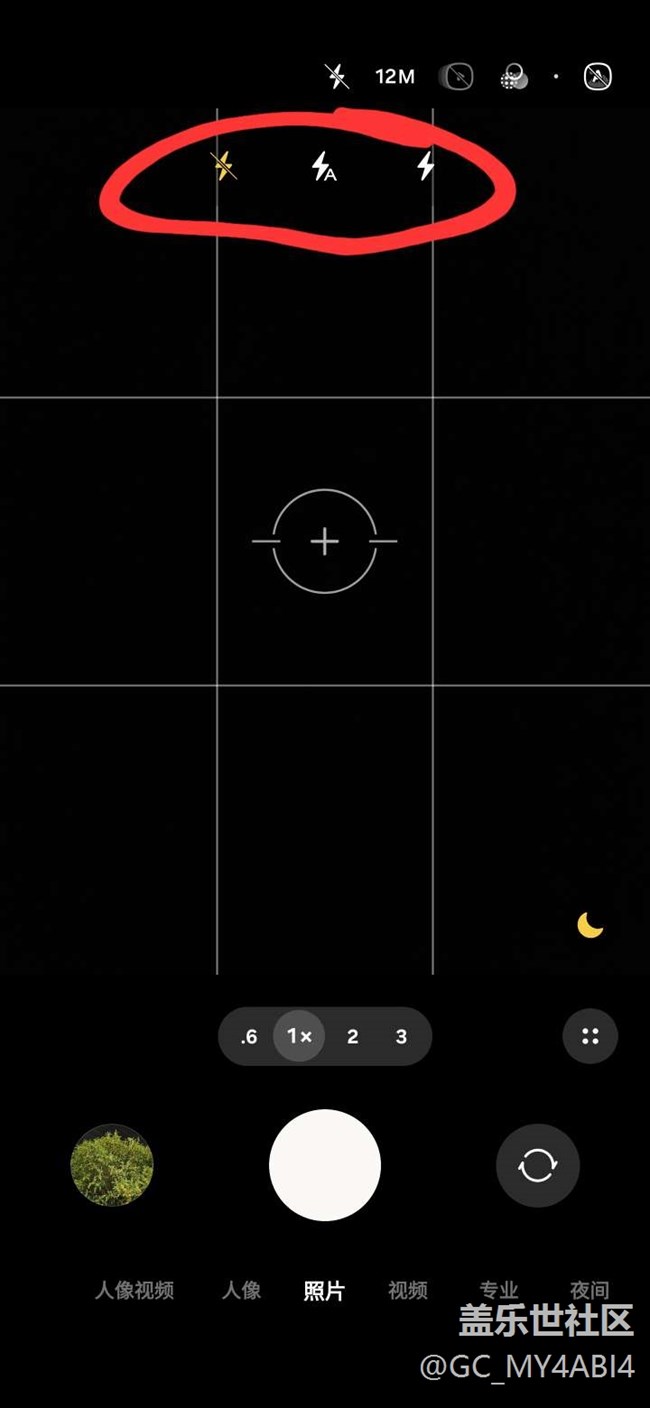Switch to 专业 mode
Image resolution: width=650 pixels, height=1408 pixels.
tap(498, 1291)
